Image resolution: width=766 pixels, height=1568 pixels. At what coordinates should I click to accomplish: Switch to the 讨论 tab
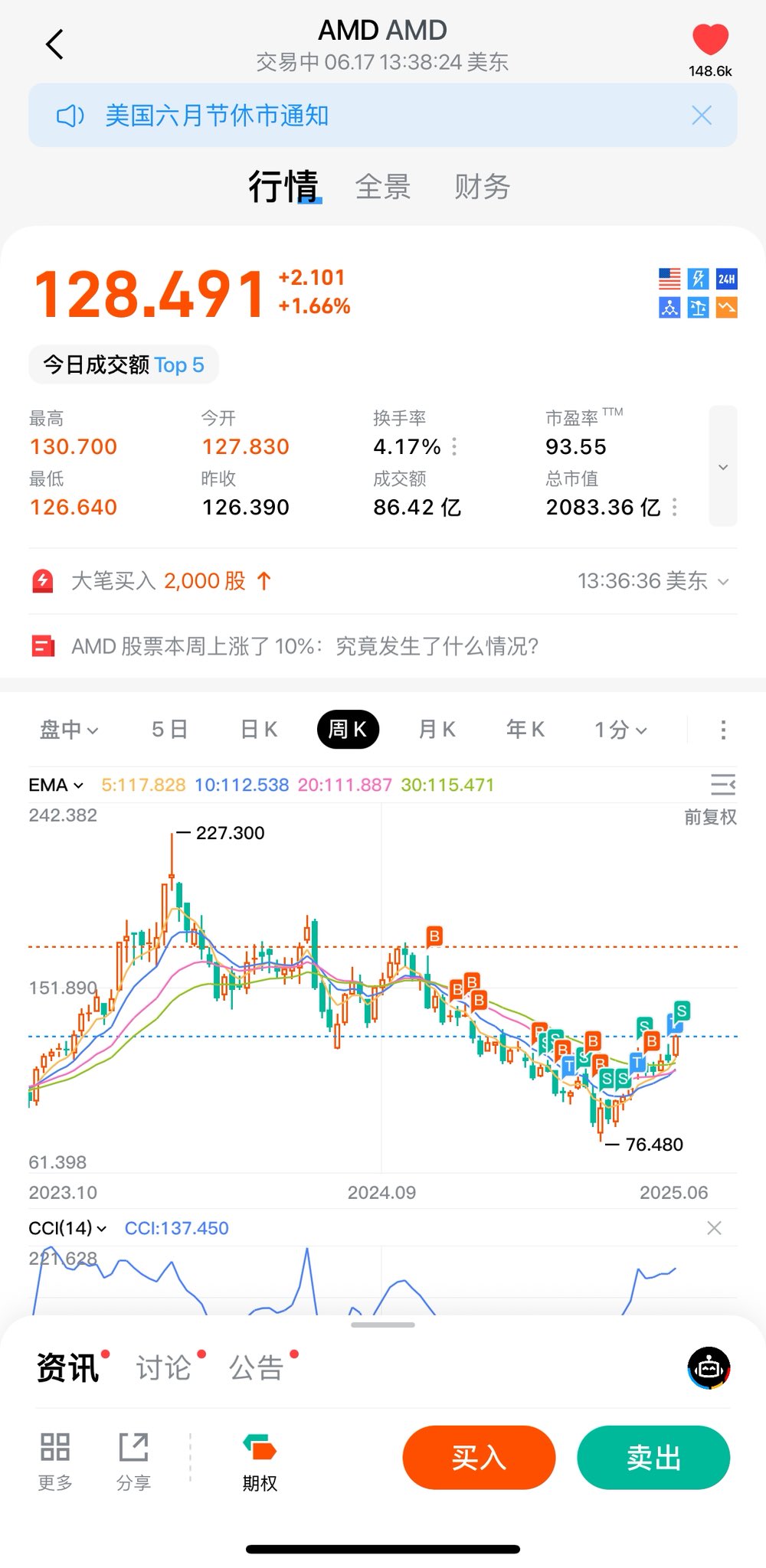[164, 1367]
